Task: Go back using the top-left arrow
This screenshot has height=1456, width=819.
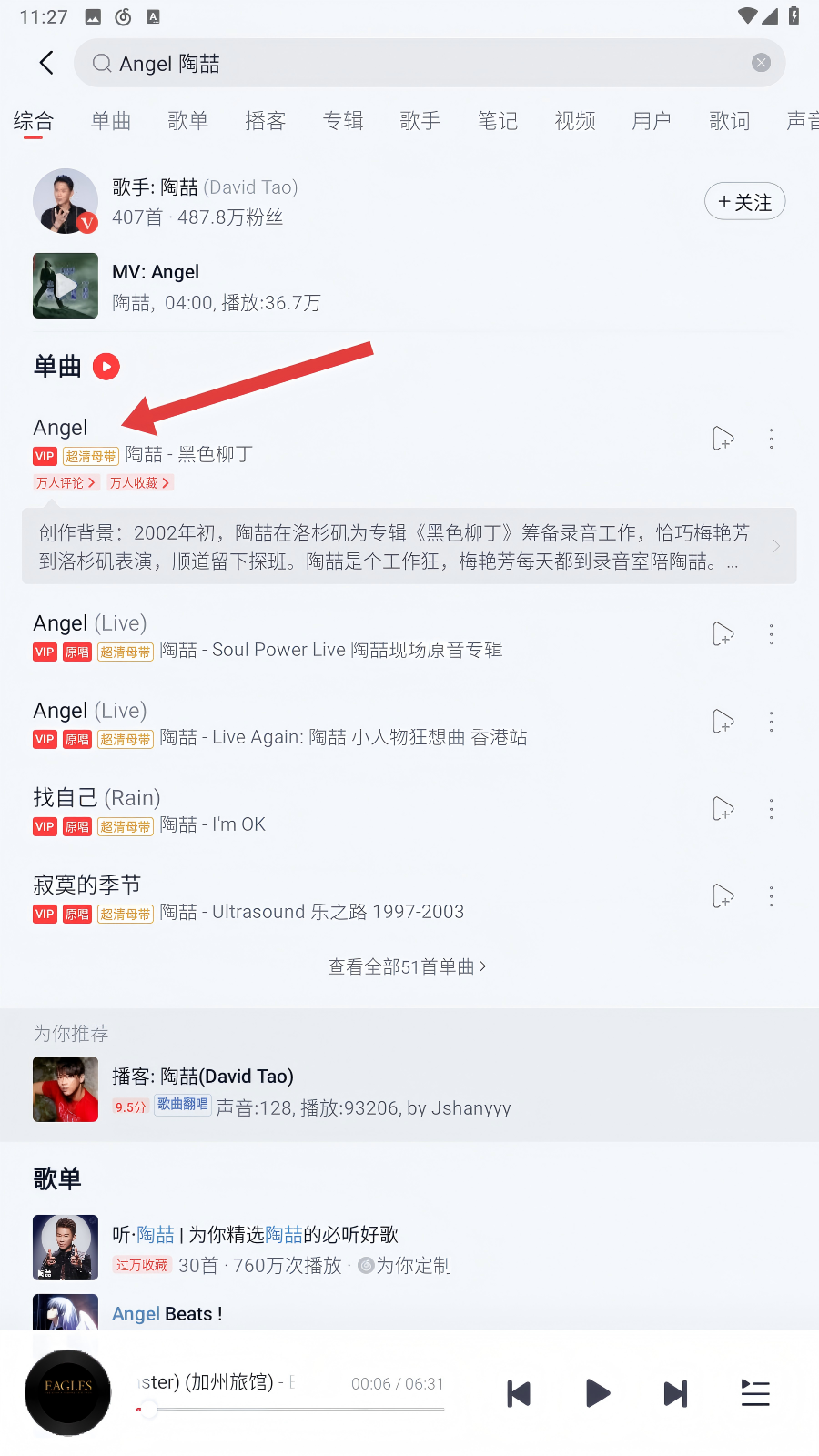Action: point(46,63)
